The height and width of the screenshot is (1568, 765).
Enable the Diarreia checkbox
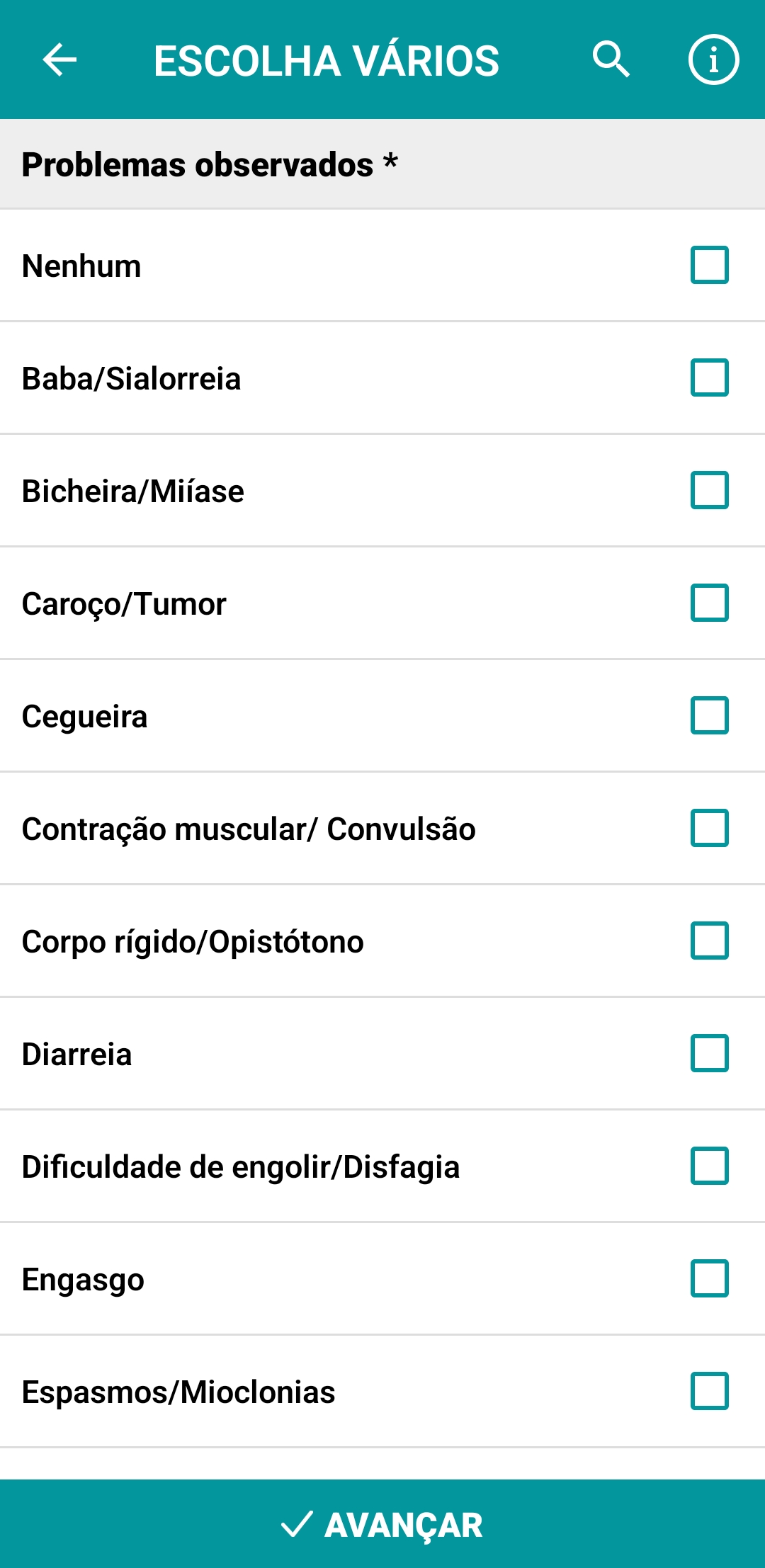(x=709, y=1054)
